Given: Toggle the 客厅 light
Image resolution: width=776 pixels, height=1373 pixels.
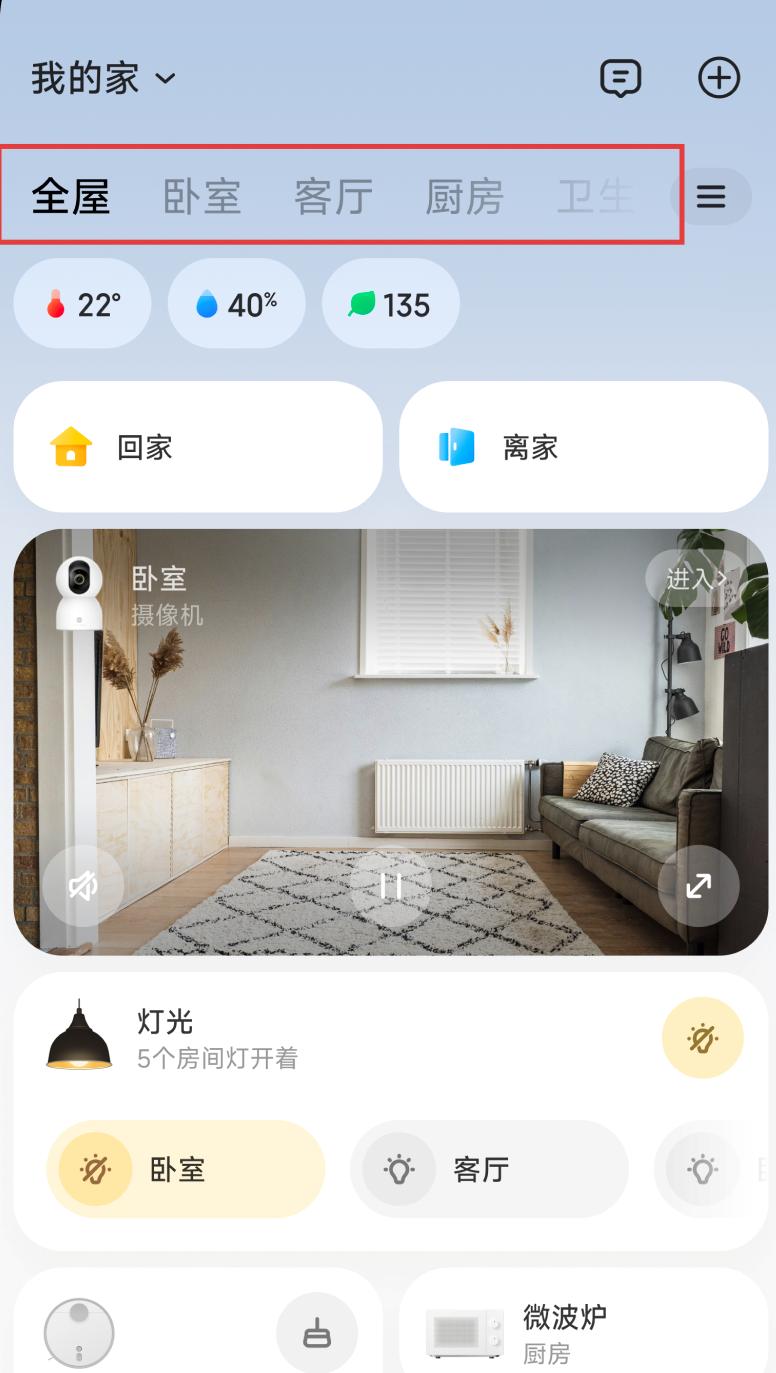Looking at the screenshot, I should [x=399, y=1169].
